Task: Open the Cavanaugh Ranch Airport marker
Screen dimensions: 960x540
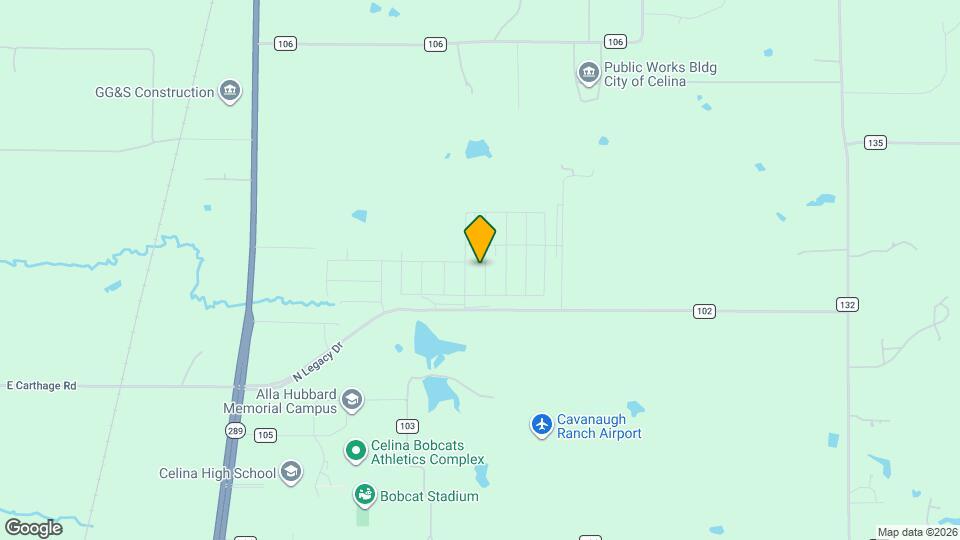Action: click(542, 425)
